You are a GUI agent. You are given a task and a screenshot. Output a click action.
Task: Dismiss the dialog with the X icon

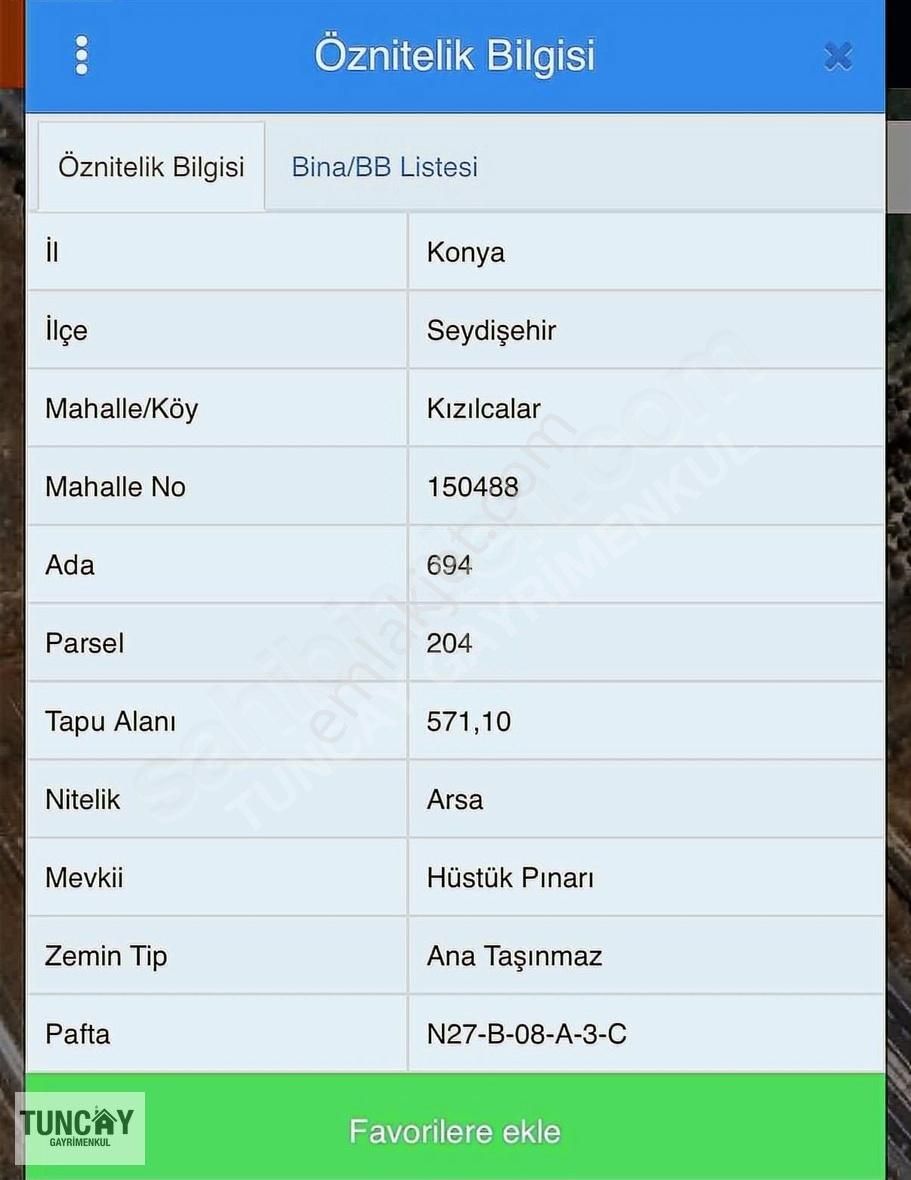[x=836, y=57]
